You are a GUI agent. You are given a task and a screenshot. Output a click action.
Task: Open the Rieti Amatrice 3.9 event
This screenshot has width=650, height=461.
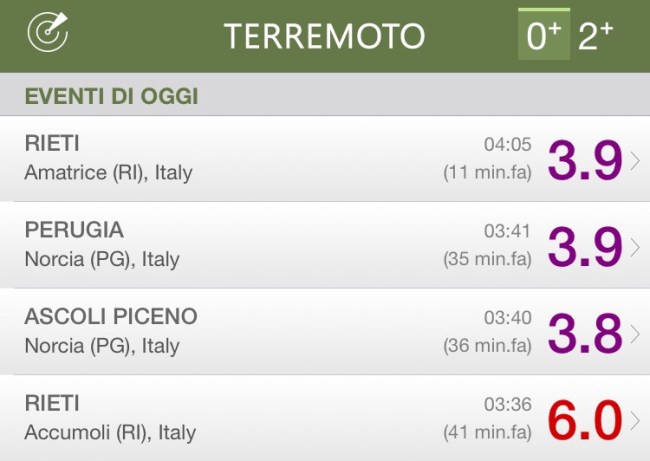[x=325, y=159]
